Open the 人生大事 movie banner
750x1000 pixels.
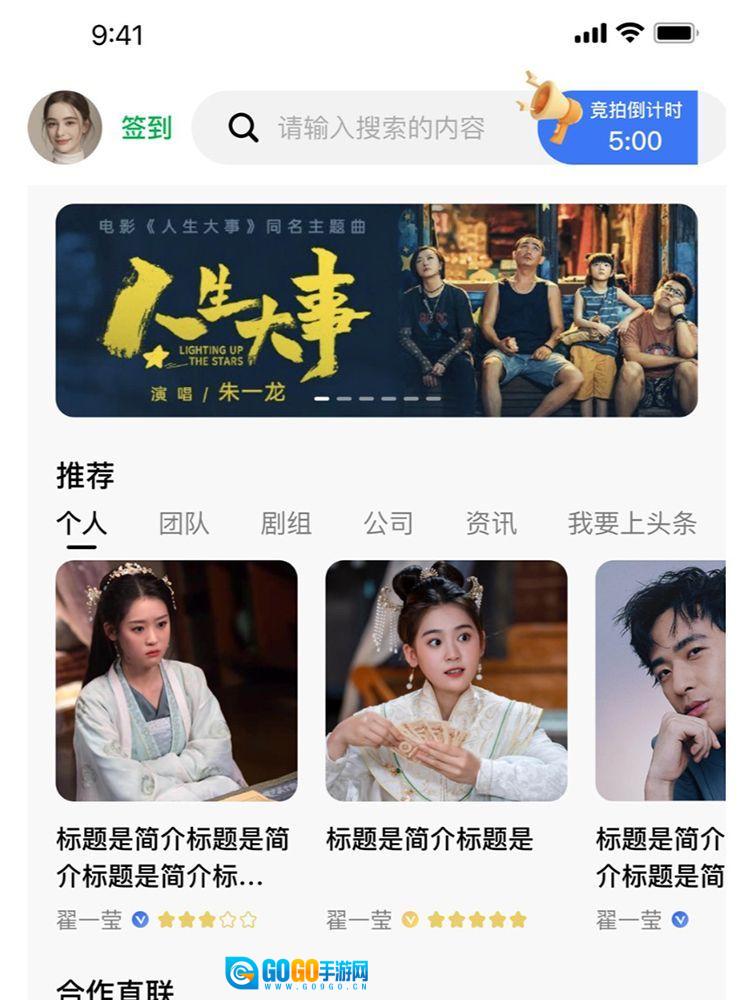(x=376, y=310)
